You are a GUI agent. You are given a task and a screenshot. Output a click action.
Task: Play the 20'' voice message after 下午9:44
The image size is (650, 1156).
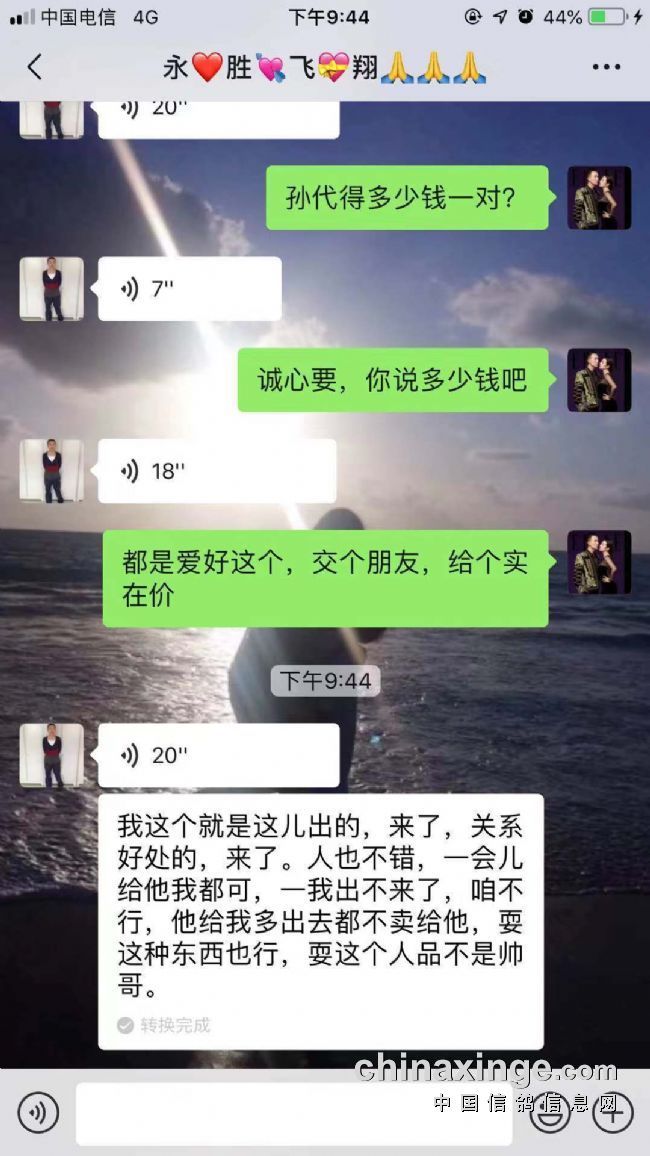click(218, 755)
